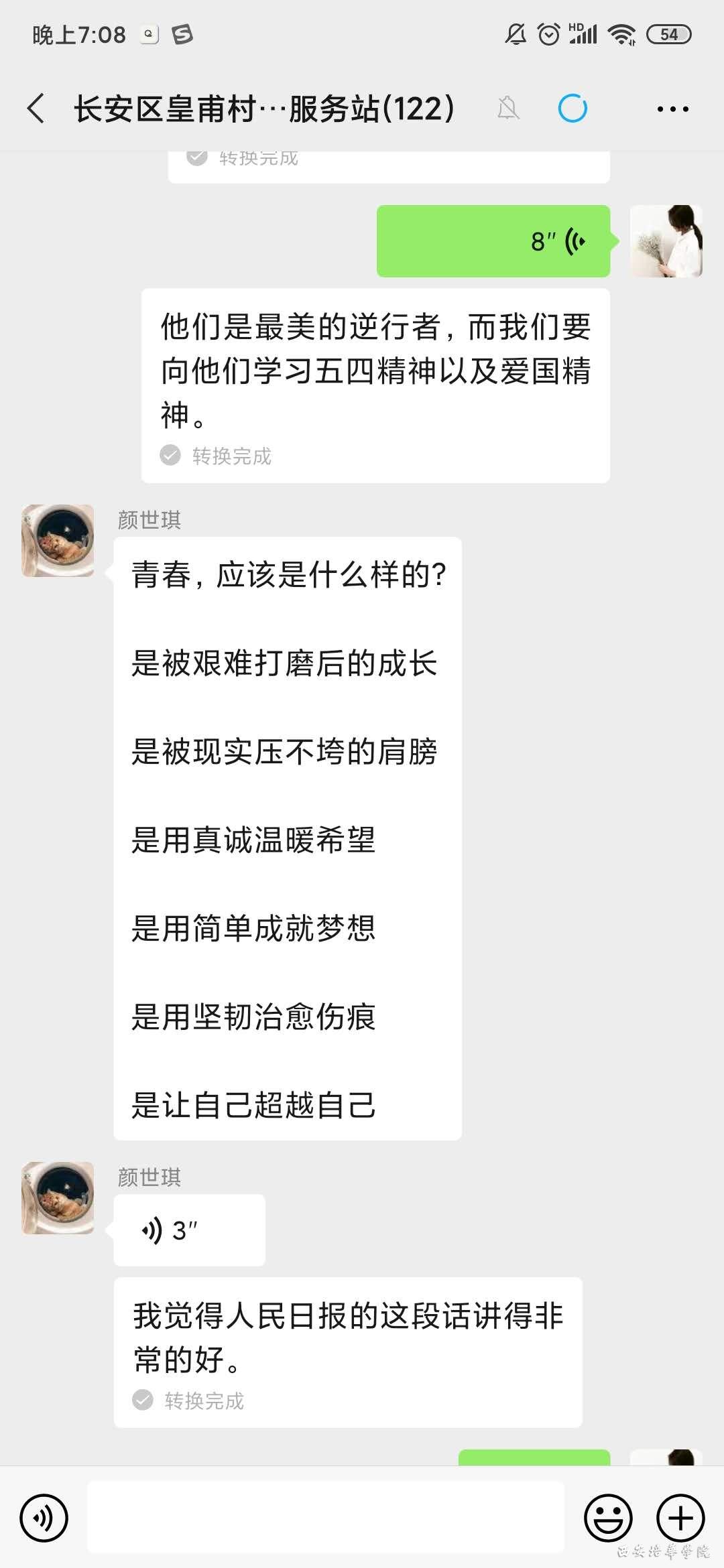Open the plus attachments menu
This screenshot has width=724, height=1568.
680,1517
